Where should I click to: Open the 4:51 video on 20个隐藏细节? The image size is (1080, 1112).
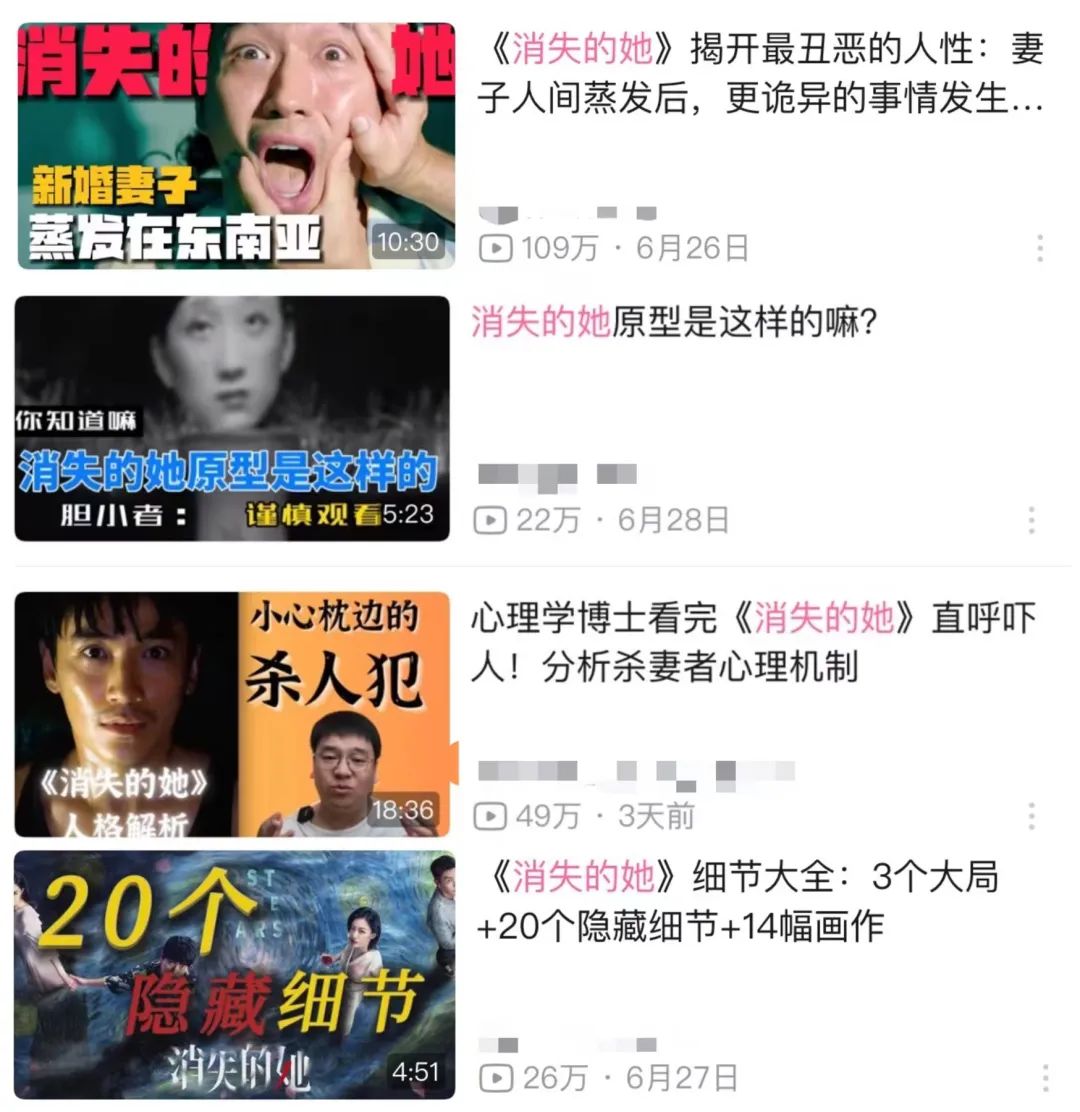(234, 975)
